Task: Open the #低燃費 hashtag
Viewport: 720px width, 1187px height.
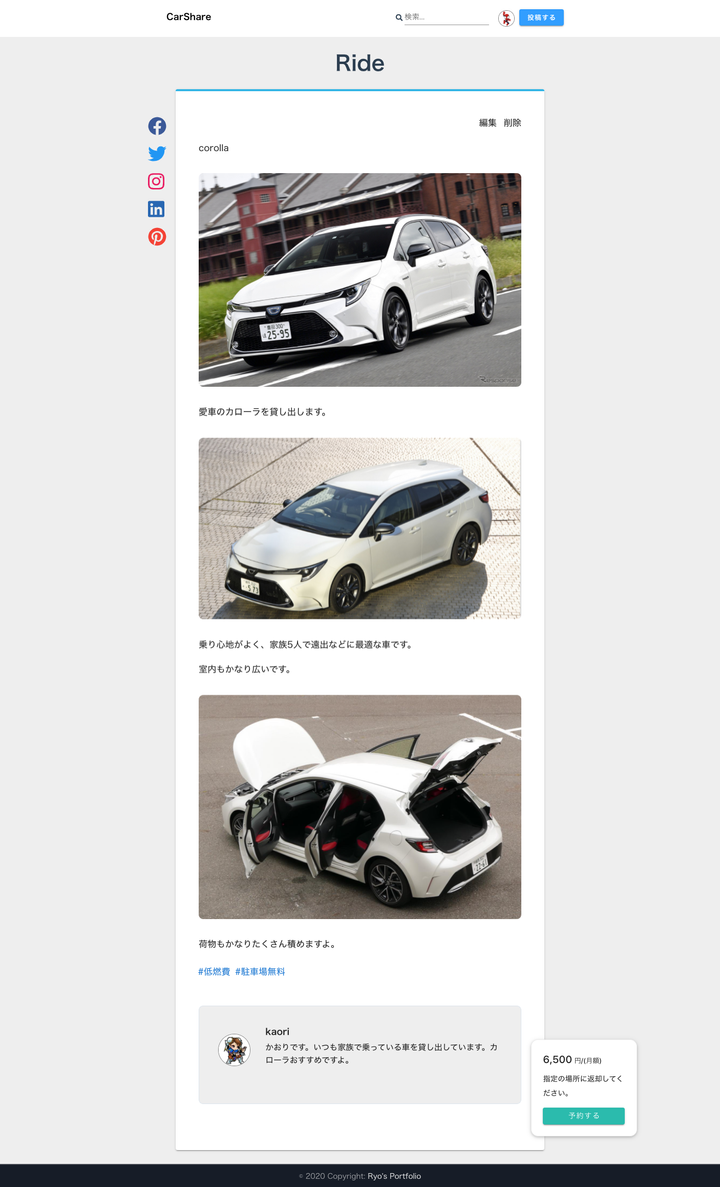Action: coord(214,971)
